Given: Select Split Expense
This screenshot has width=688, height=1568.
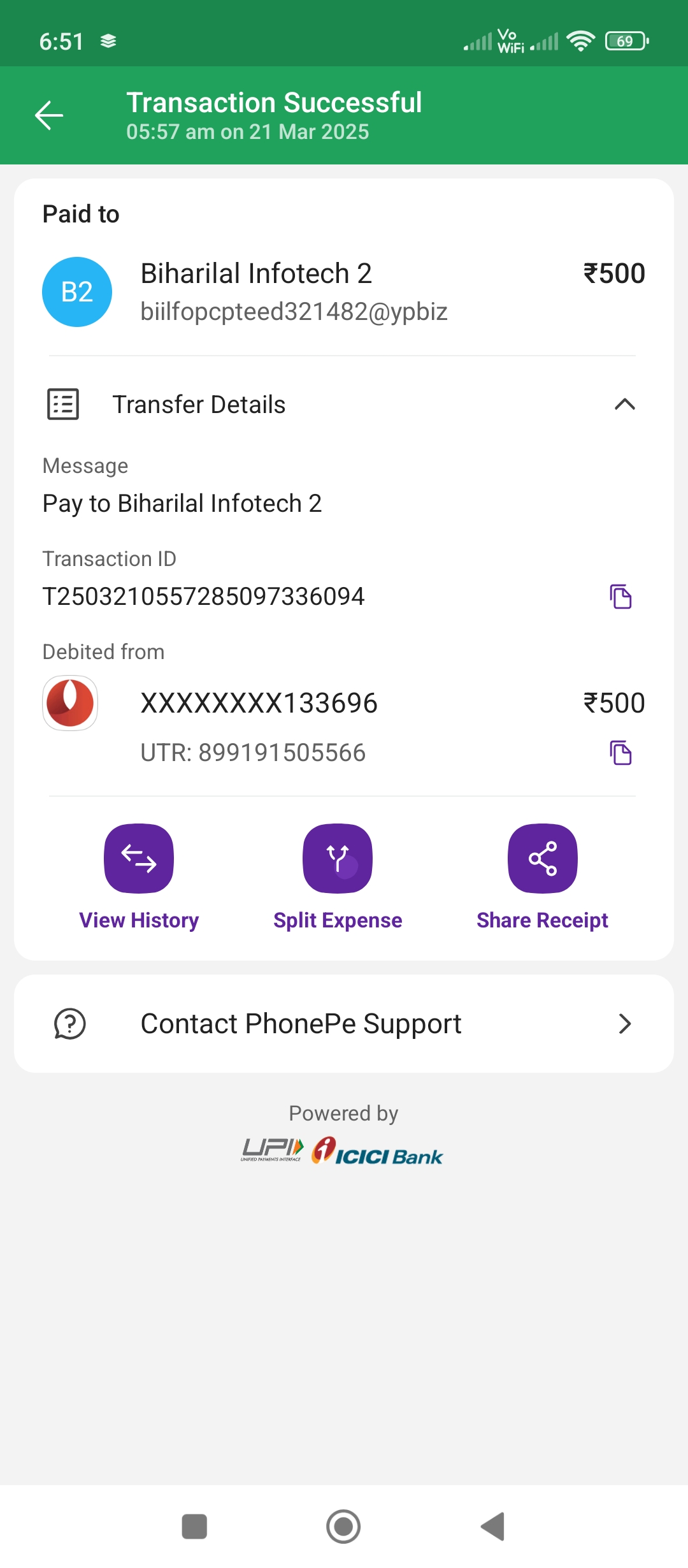Looking at the screenshot, I should (x=338, y=859).
